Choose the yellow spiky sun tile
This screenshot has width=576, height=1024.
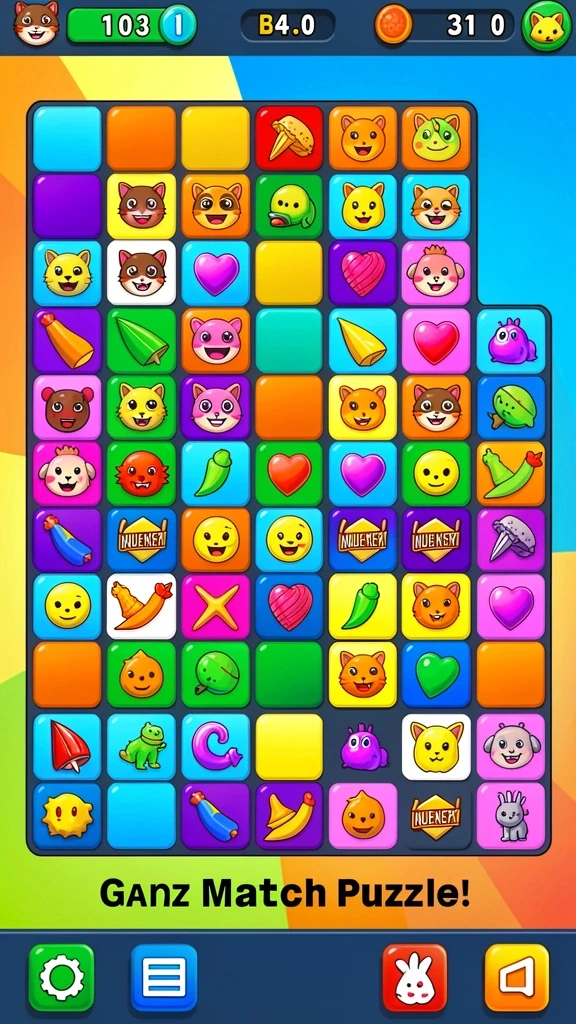click(x=67, y=816)
